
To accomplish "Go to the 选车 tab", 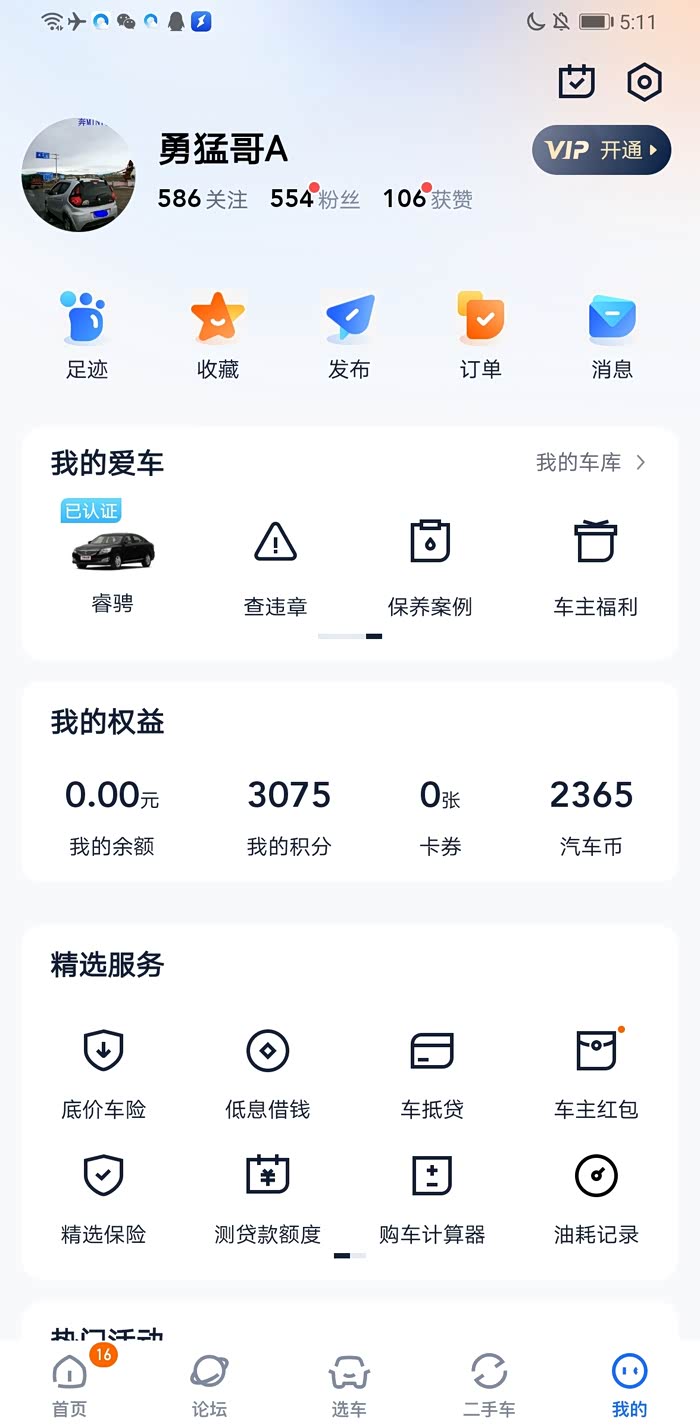I will click(349, 1385).
